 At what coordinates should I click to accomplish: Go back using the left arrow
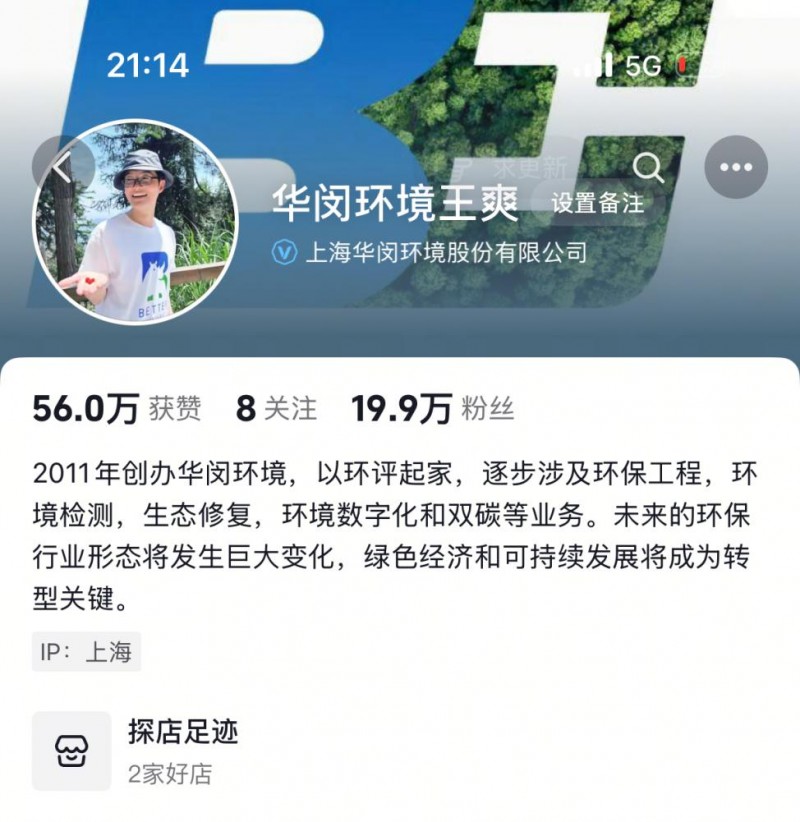point(62,167)
